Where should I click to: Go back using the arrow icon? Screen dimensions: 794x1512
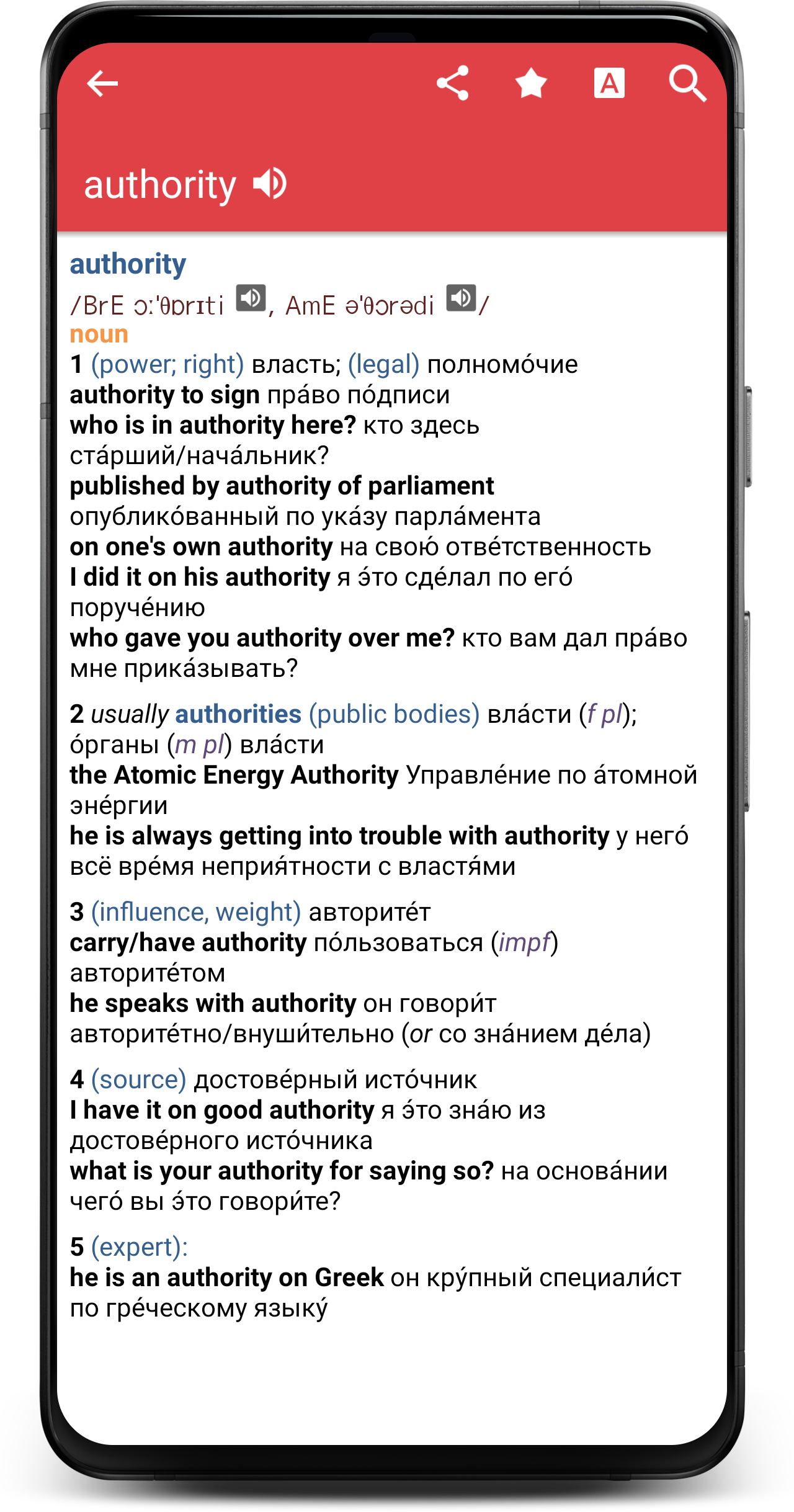102,84
